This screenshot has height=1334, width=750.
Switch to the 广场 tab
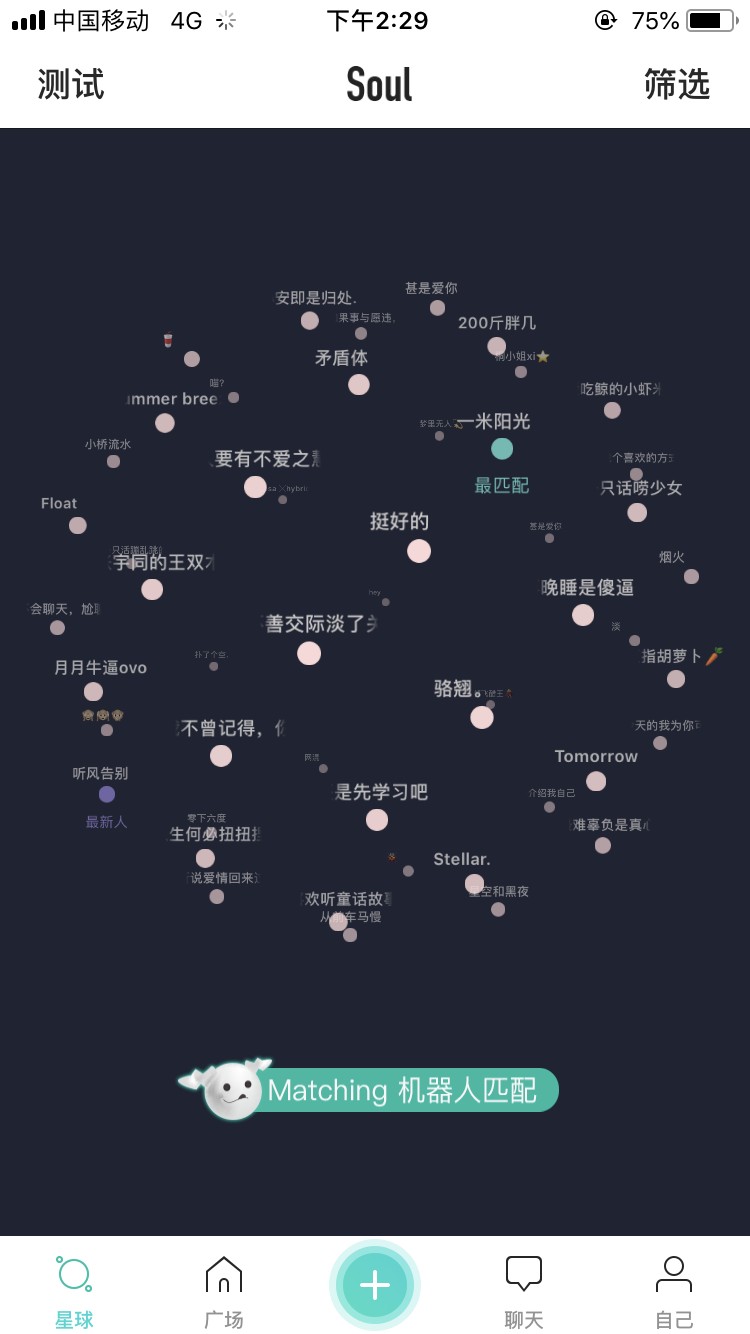click(x=223, y=1291)
